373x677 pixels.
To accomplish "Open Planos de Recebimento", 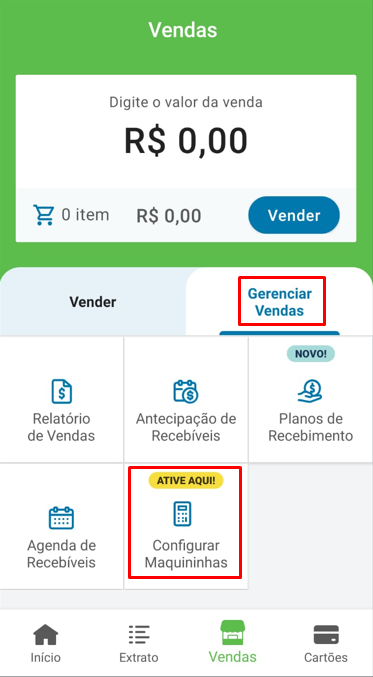I will click(311, 399).
